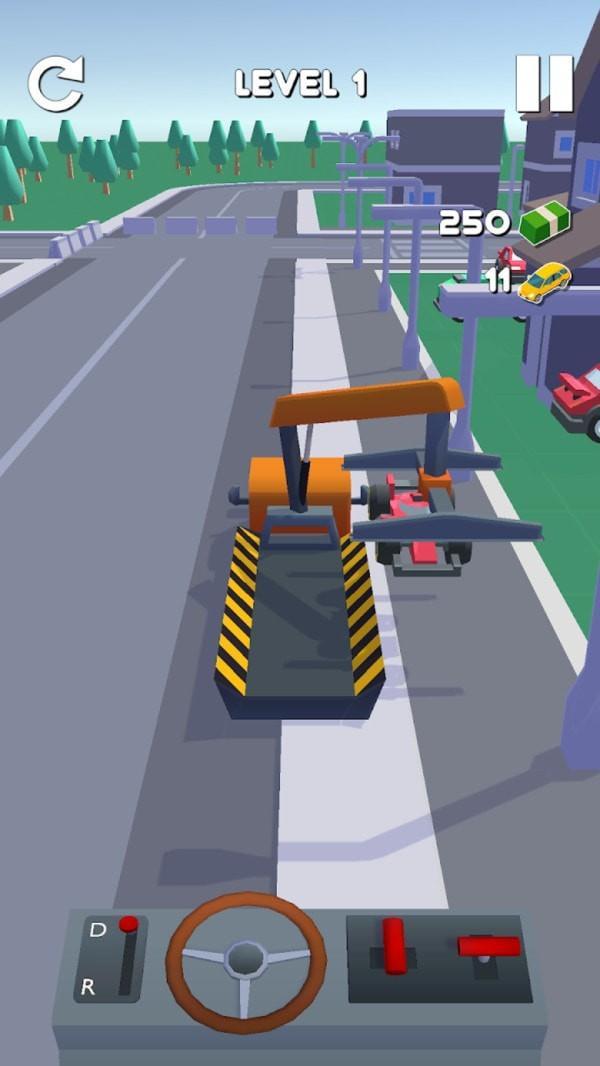Pause the game
Screen dimensions: 600x1066
tap(545, 82)
